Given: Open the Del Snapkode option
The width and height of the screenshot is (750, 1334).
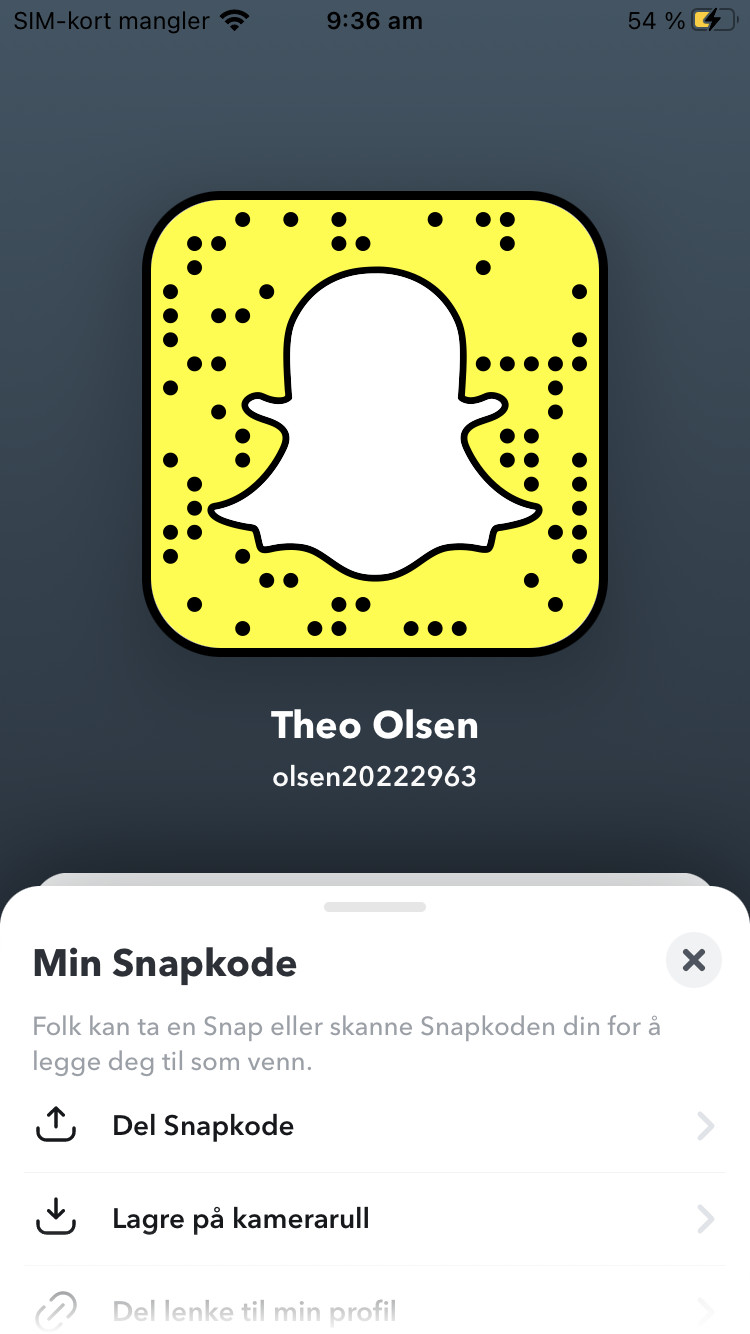Looking at the screenshot, I should pos(374,1126).
